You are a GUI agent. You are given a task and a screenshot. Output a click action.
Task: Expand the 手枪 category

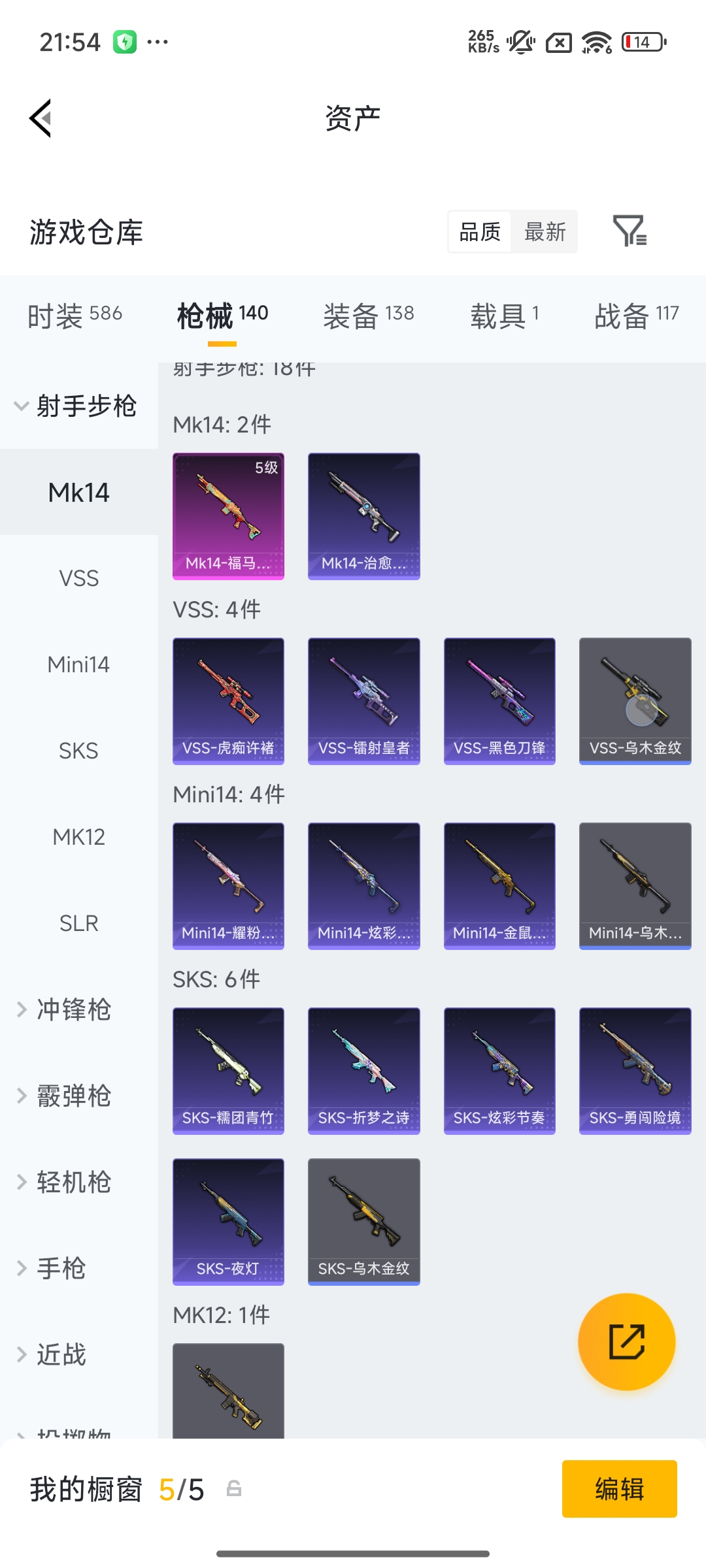[x=60, y=1268]
